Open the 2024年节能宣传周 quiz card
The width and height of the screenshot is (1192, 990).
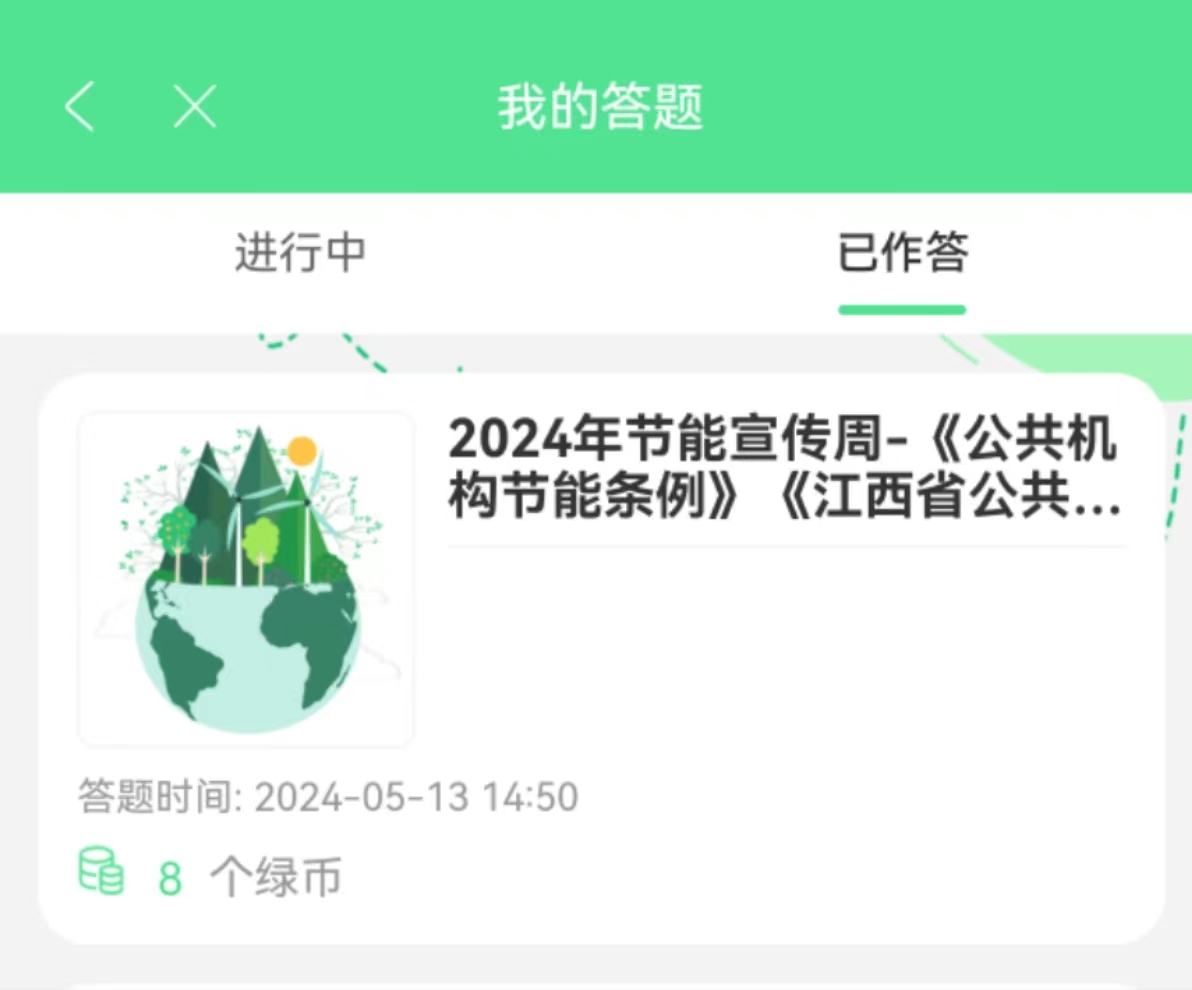tap(784, 467)
